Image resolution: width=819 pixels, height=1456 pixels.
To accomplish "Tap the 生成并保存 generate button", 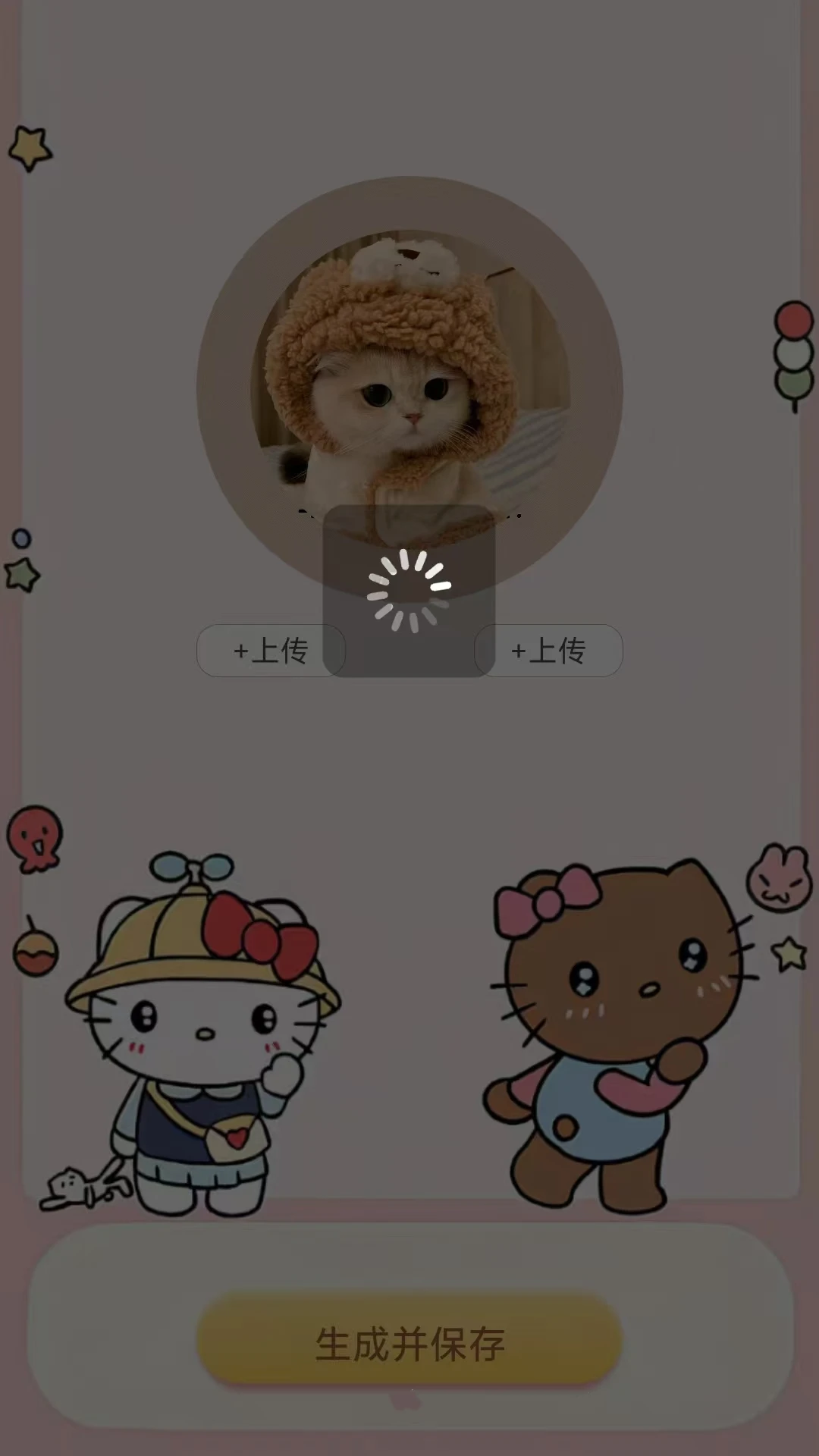I will pos(409,1341).
